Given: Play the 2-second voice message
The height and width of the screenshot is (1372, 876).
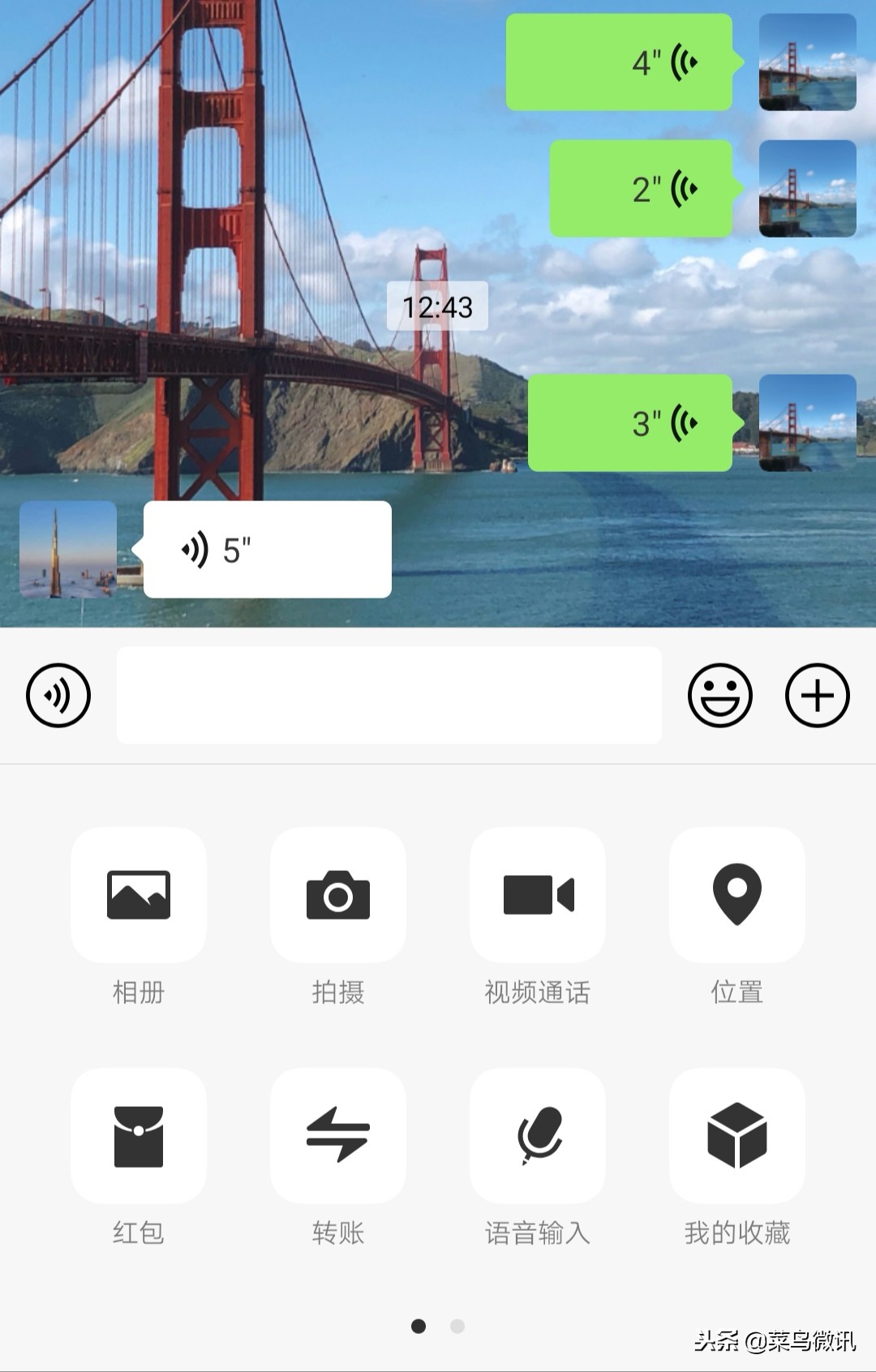Looking at the screenshot, I should (x=641, y=189).
